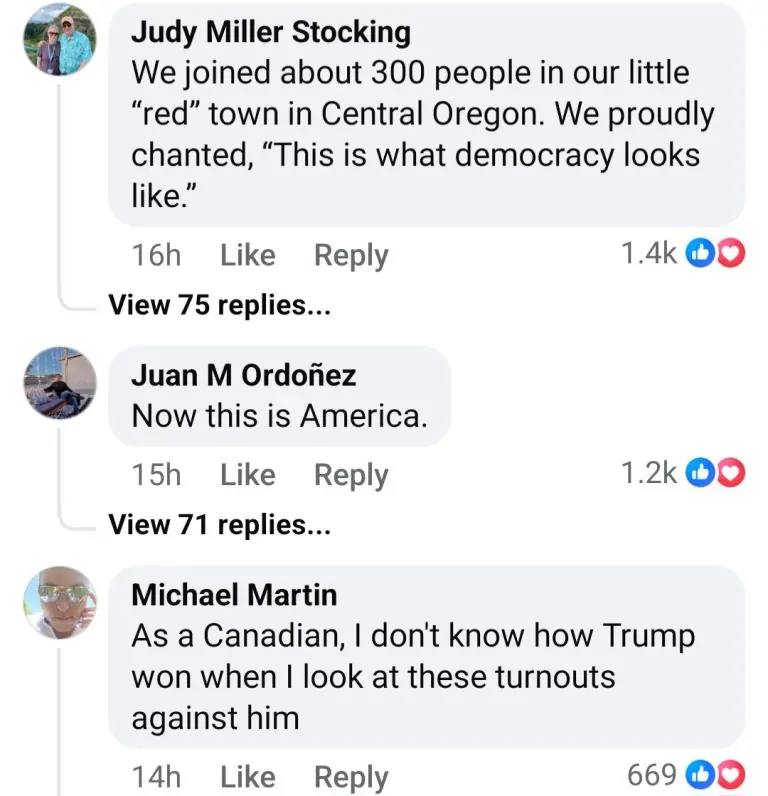
Task: Like Judy Miller Stocking's comment
Action: click(x=247, y=255)
